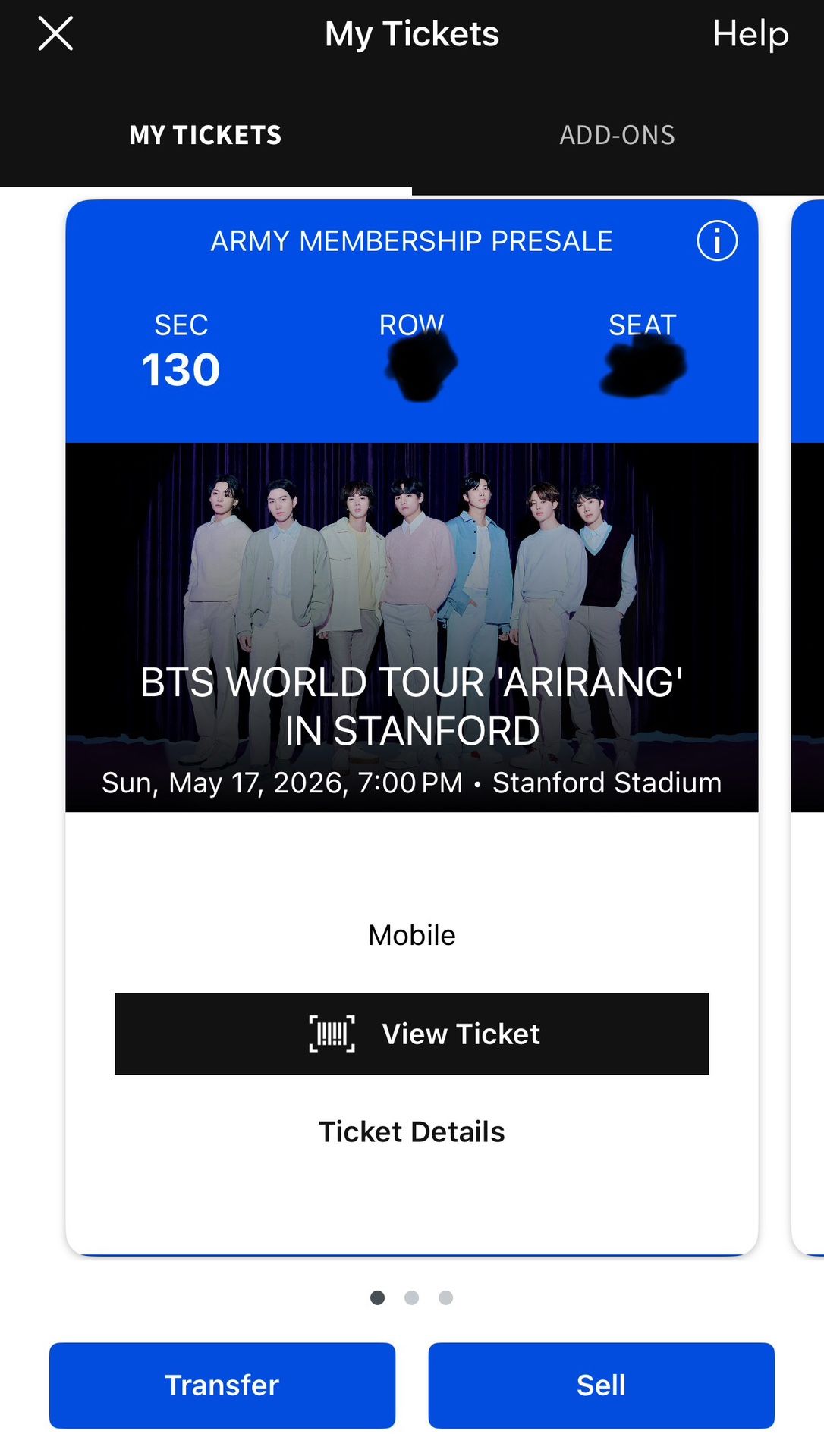This screenshot has height=1456, width=824.
Task: Select the second carousel page dot
Action: point(411,1298)
